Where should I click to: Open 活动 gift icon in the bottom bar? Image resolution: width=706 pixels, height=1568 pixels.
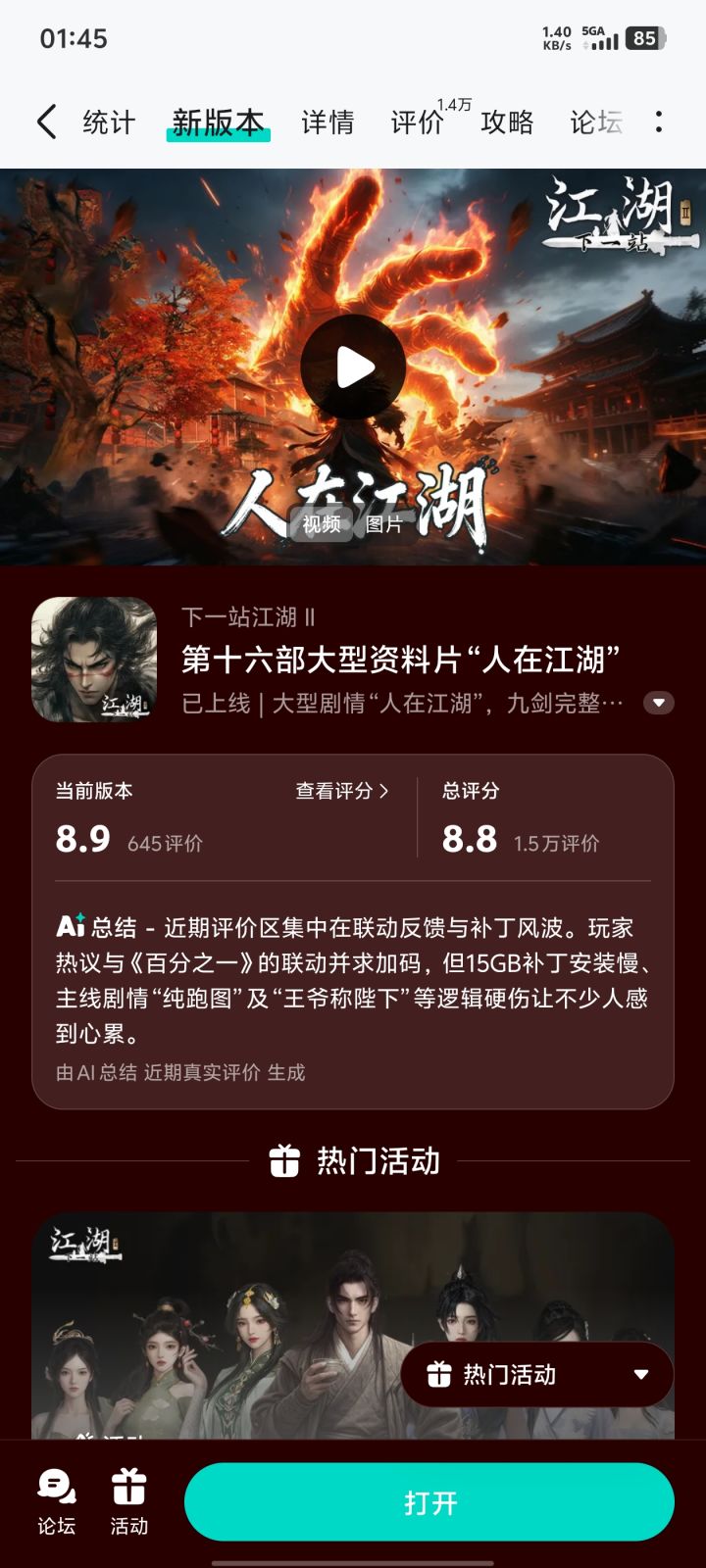130,1497
